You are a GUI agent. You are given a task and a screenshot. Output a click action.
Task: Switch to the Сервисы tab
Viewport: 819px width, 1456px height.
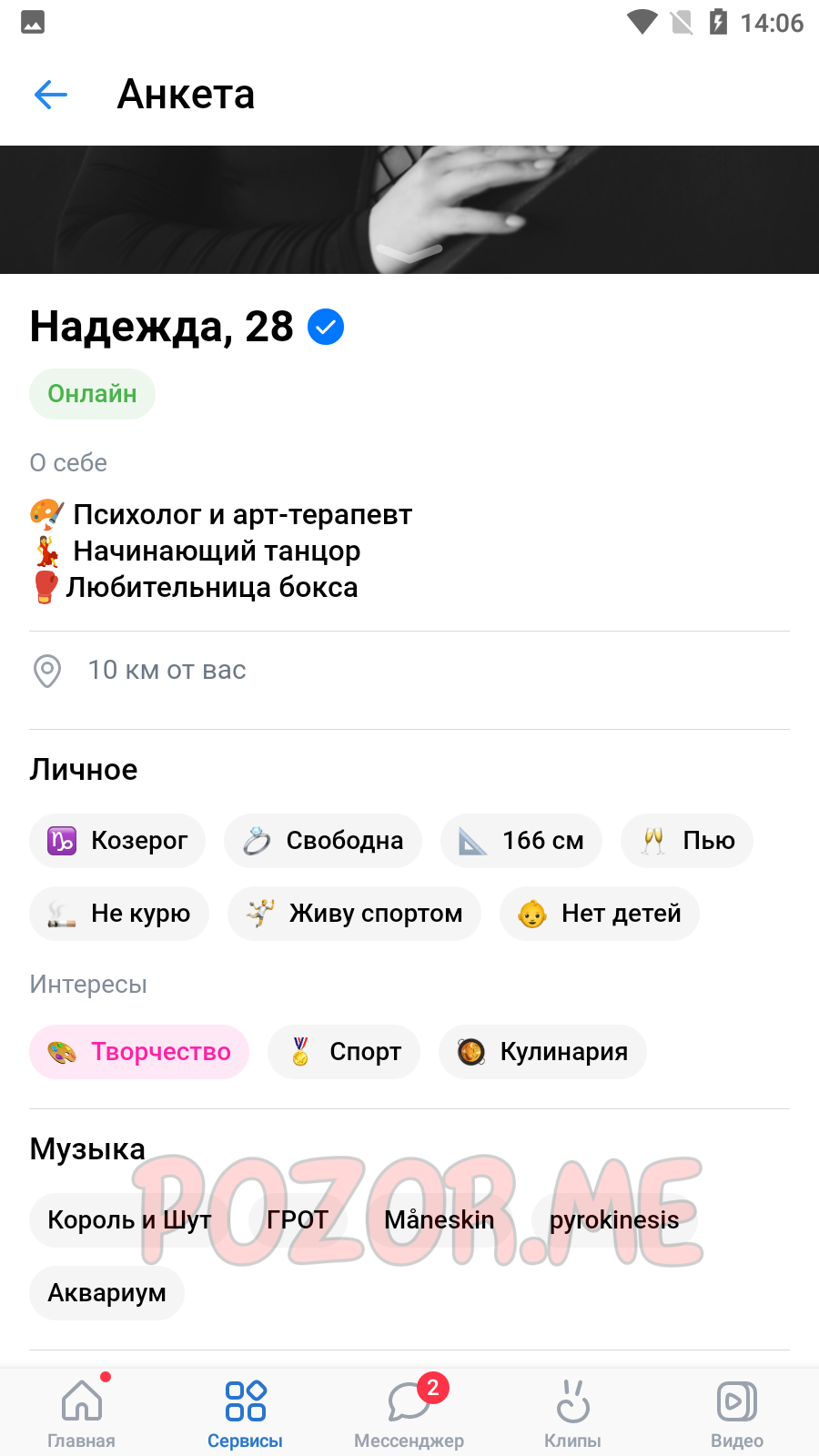(x=246, y=1412)
